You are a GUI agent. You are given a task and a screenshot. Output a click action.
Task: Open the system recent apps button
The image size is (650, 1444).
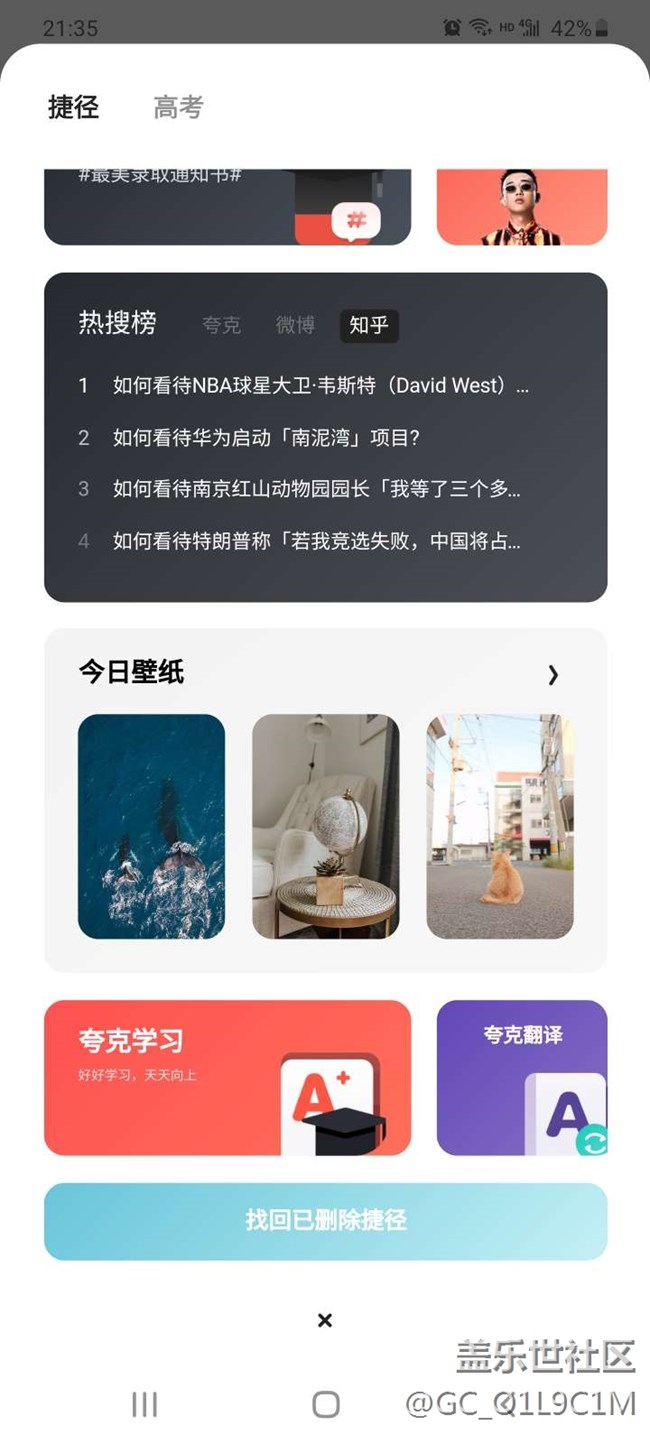point(145,1404)
